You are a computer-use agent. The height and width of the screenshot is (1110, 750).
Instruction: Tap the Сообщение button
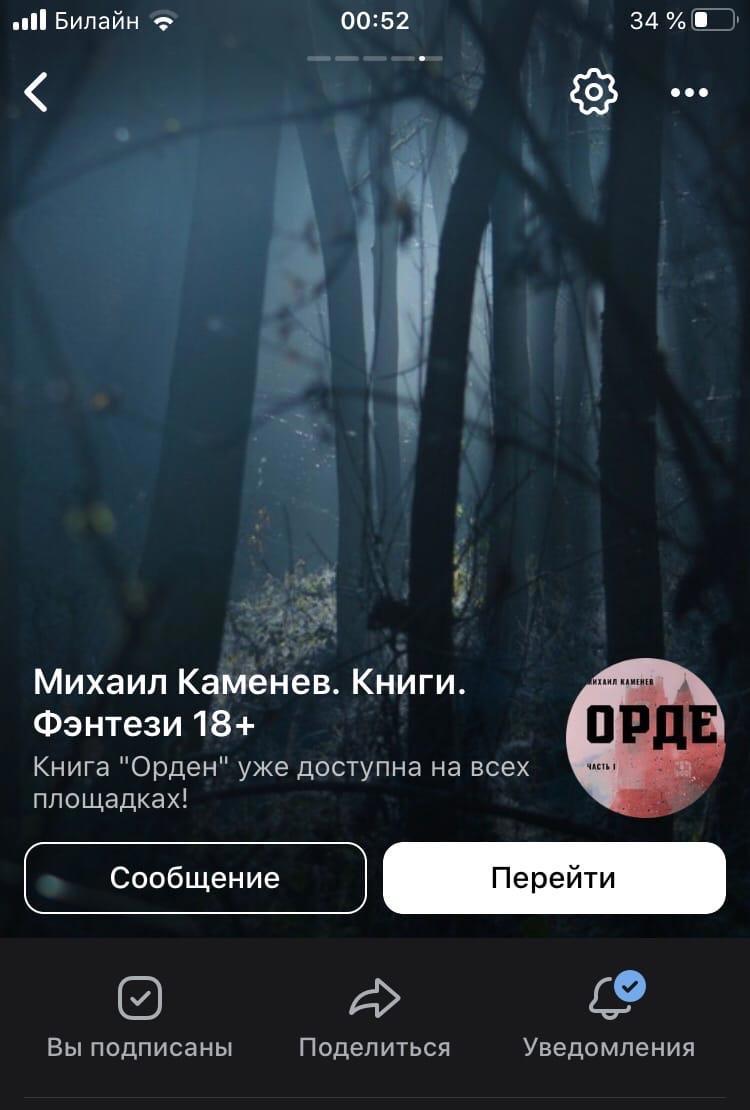pos(195,878)
